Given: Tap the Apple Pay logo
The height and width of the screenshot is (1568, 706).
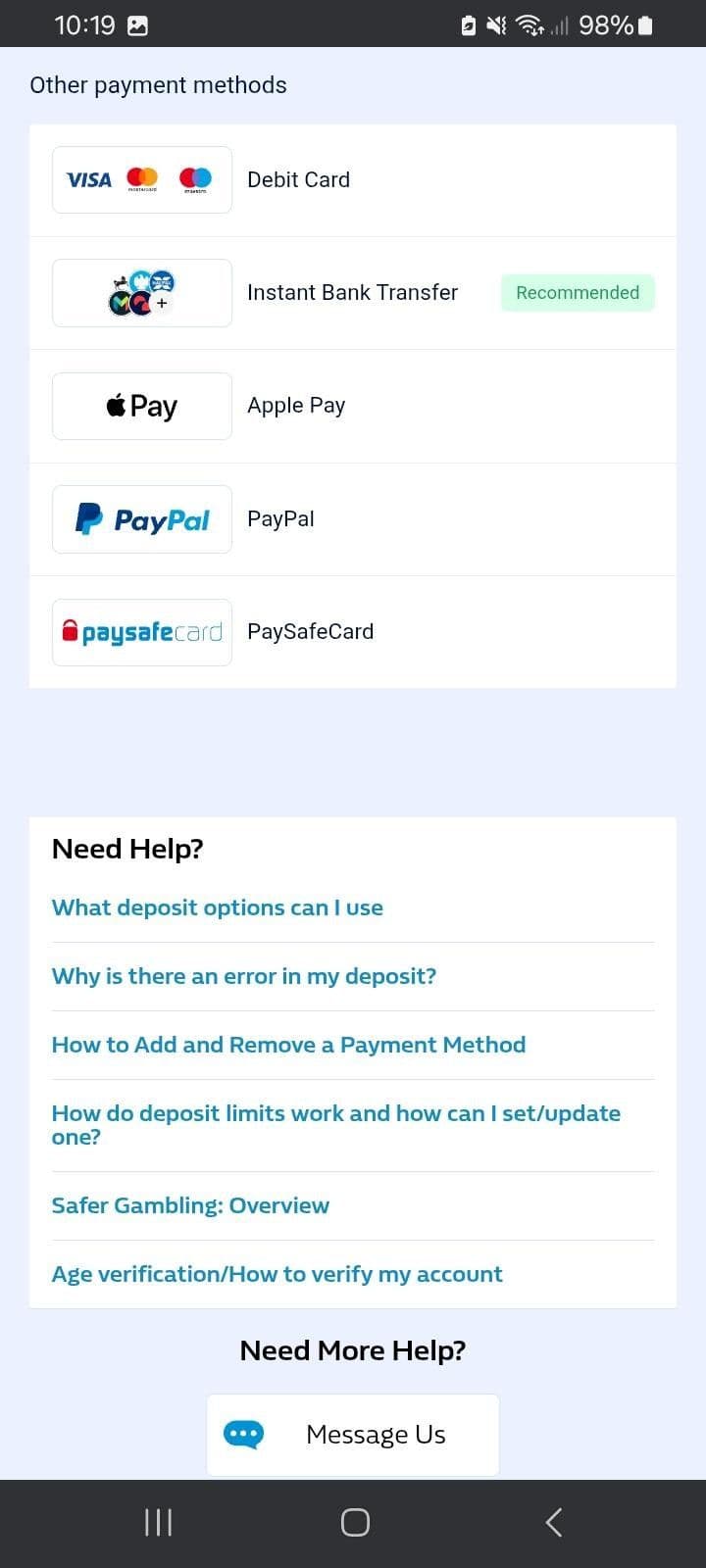Looking at the screenshot, I should point(141,405).
